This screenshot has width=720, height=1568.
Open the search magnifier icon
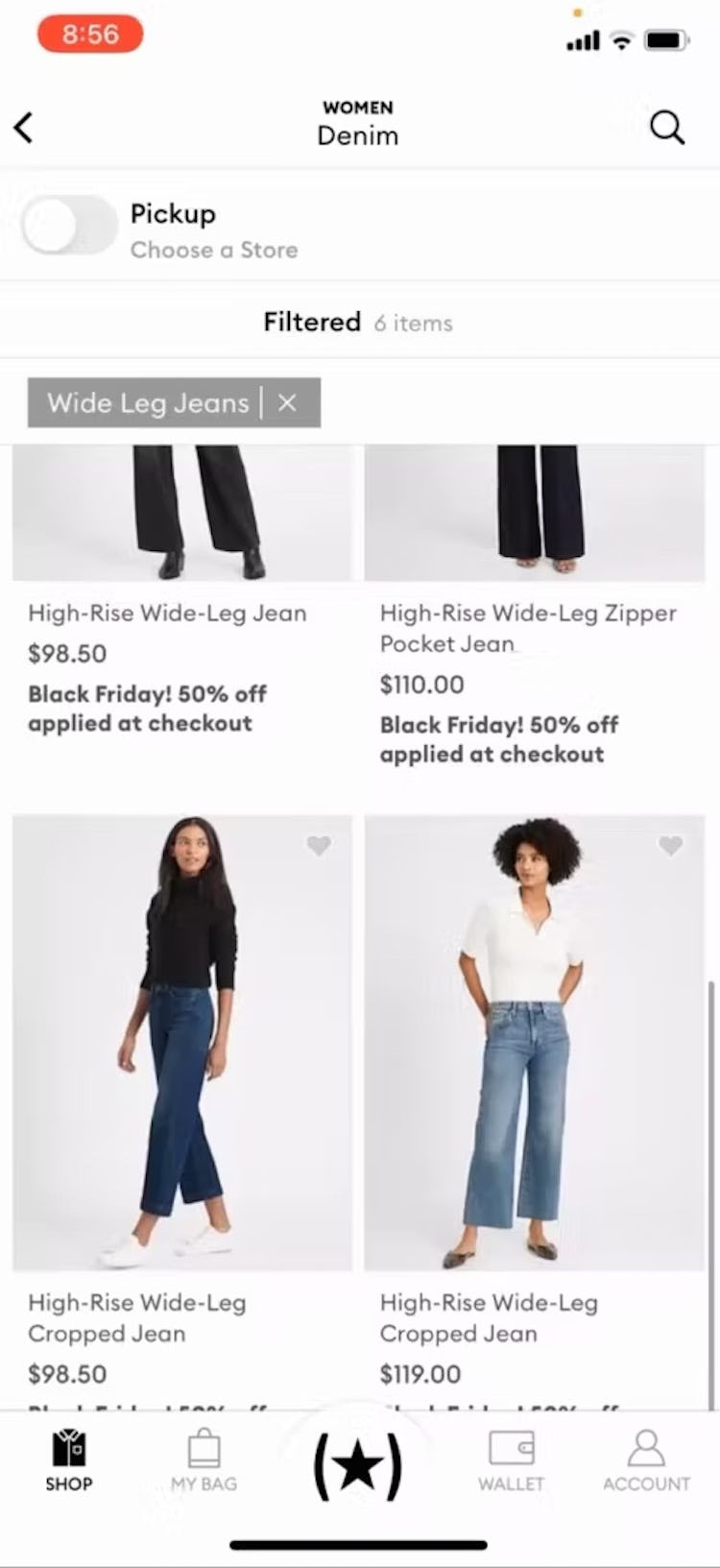(x=667, y=127)
